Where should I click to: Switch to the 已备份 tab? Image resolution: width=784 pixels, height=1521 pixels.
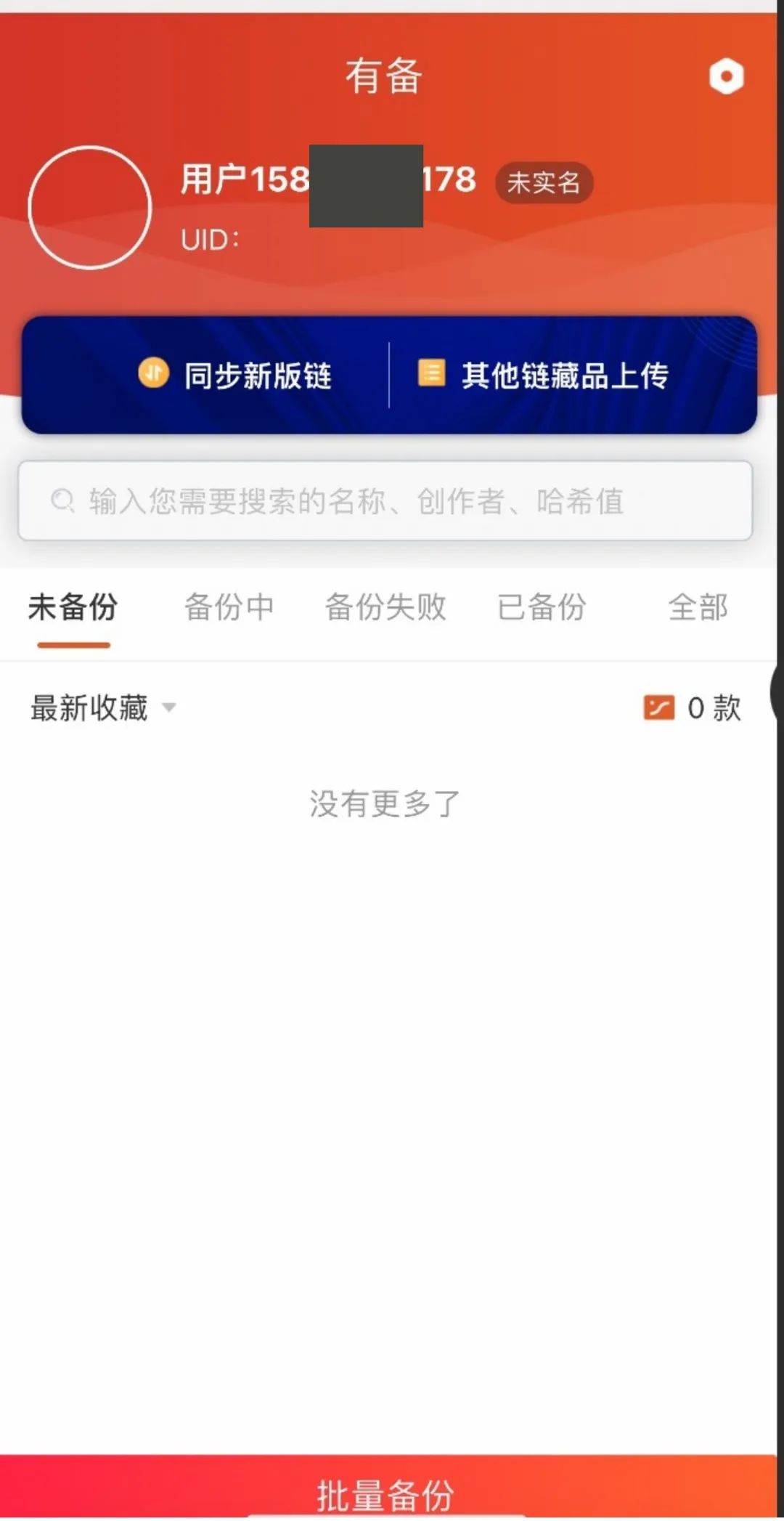542,607
